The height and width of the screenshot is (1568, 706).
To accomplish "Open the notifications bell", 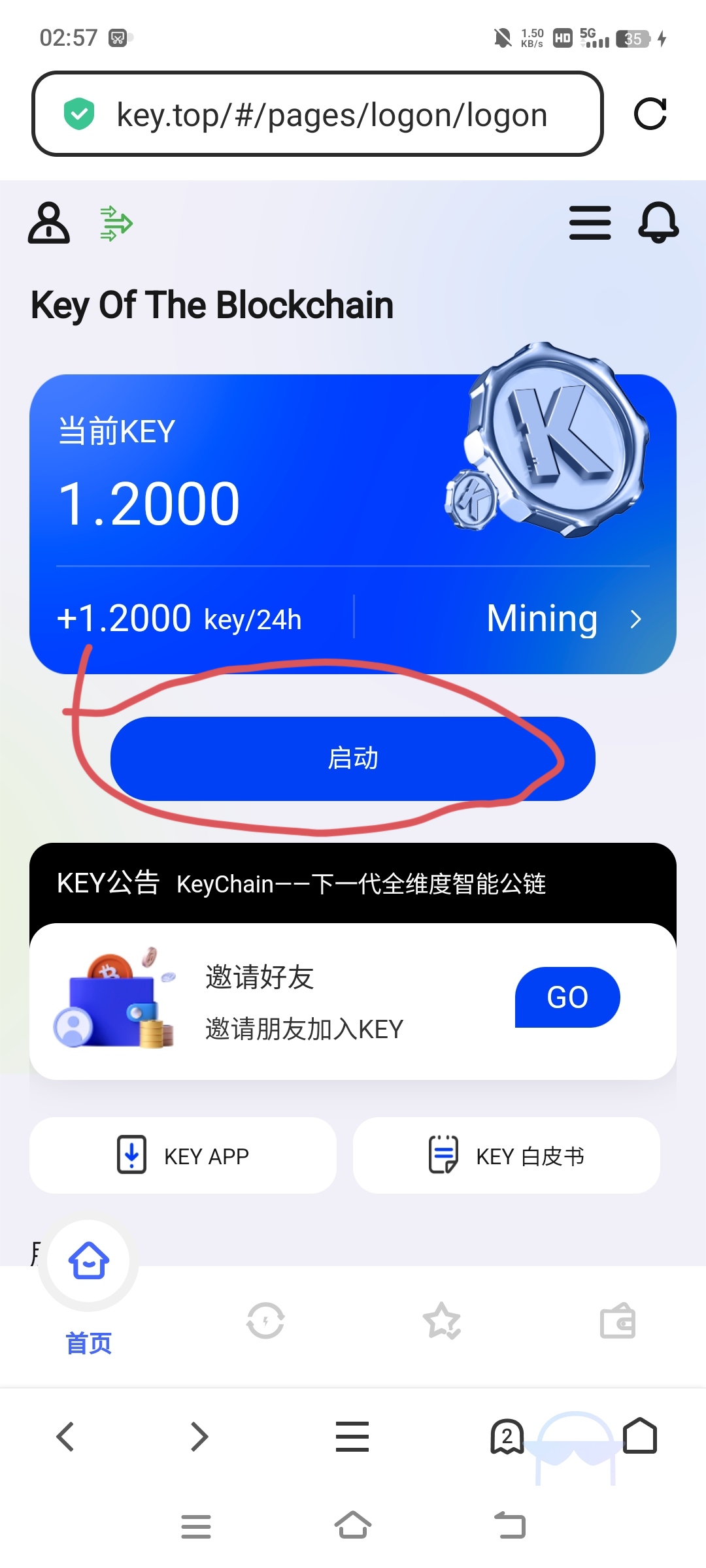I will (x=658, y=223).
